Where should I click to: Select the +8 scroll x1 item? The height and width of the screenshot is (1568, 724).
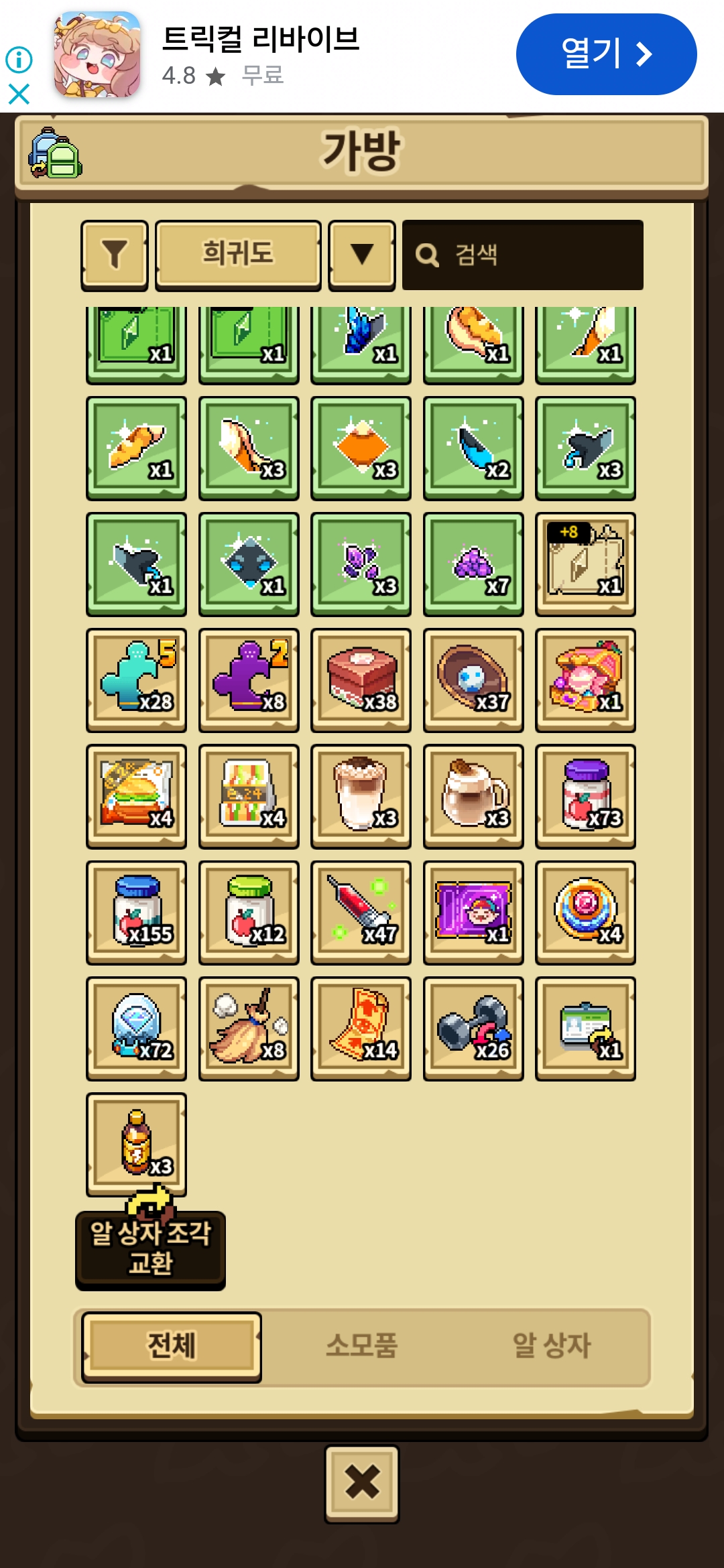tap(585, 563)
